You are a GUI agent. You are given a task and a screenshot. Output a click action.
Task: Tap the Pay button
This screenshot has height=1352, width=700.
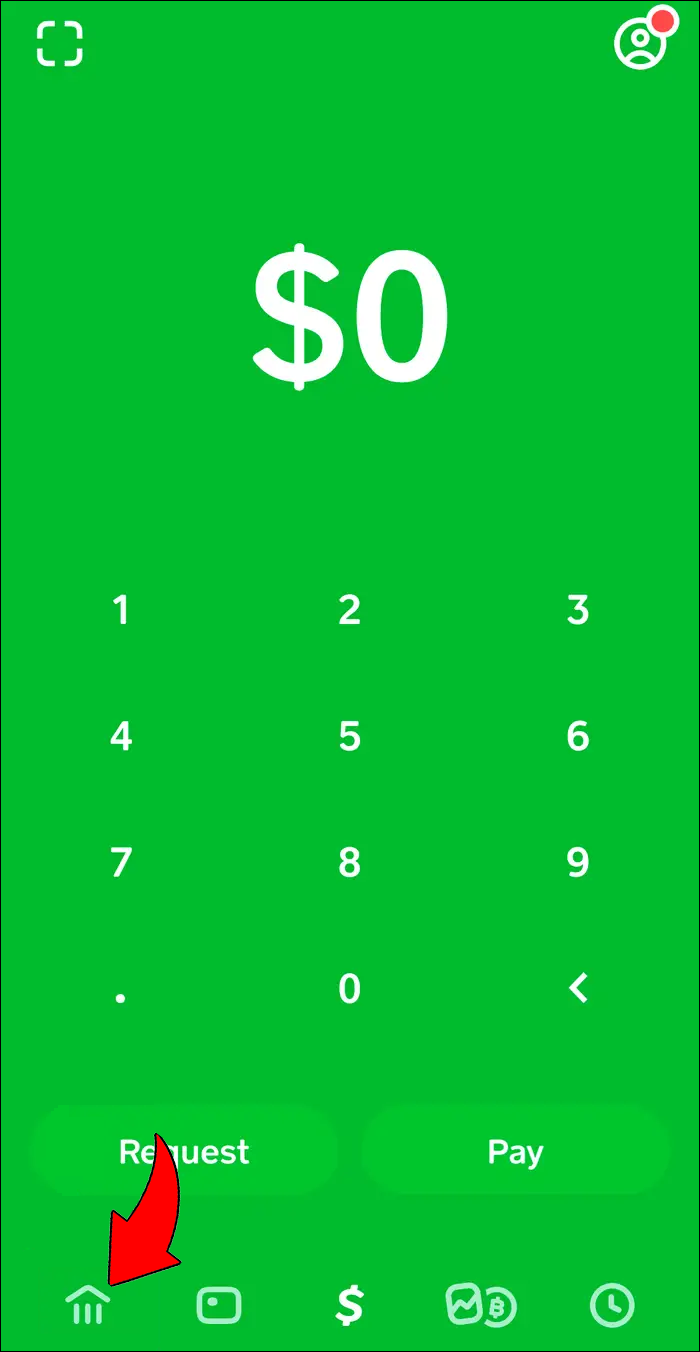click(515, 1152)
